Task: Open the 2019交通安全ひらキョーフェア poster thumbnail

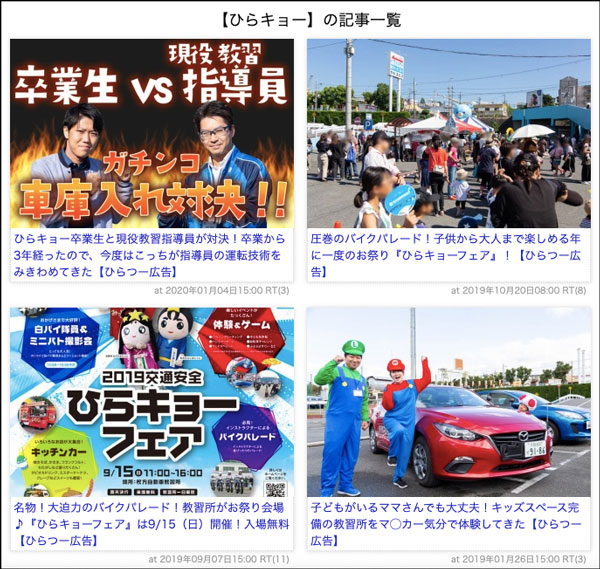Action: click(x=152, y=402)
